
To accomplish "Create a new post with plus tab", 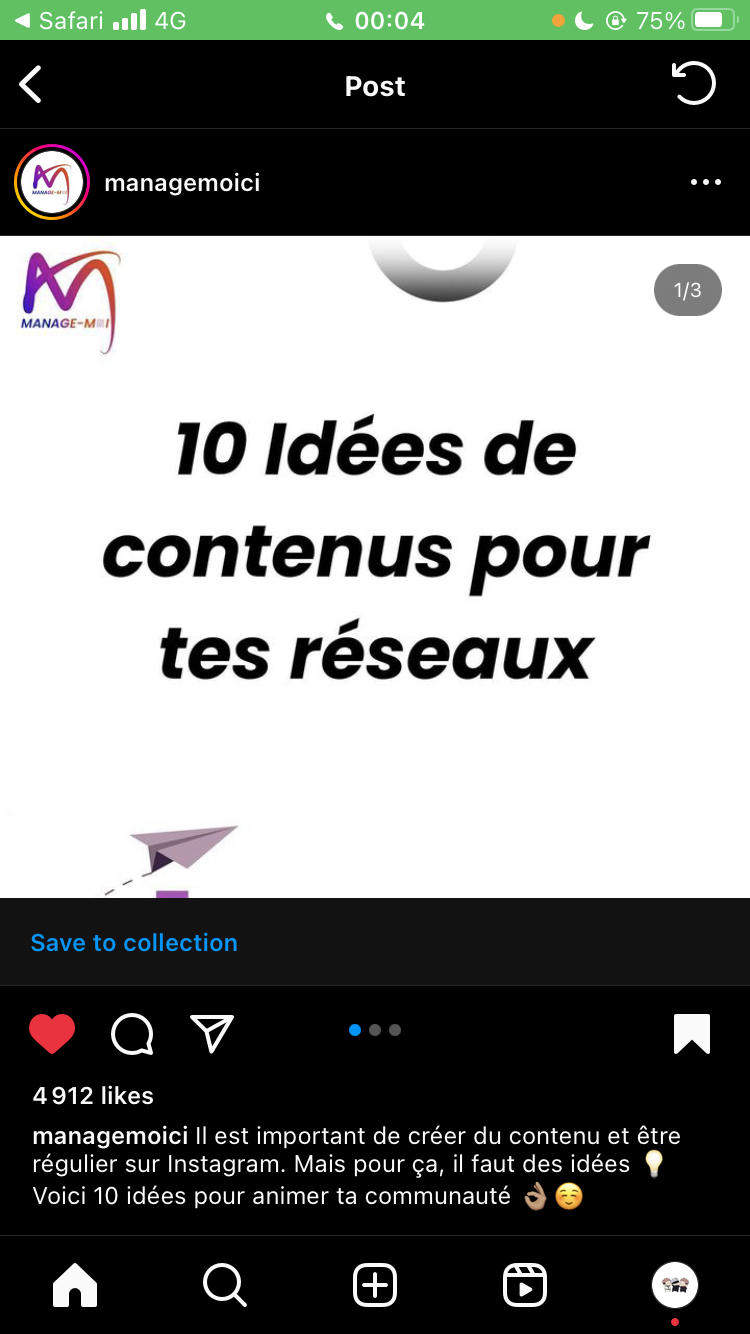I will [x=375, y=1285].
